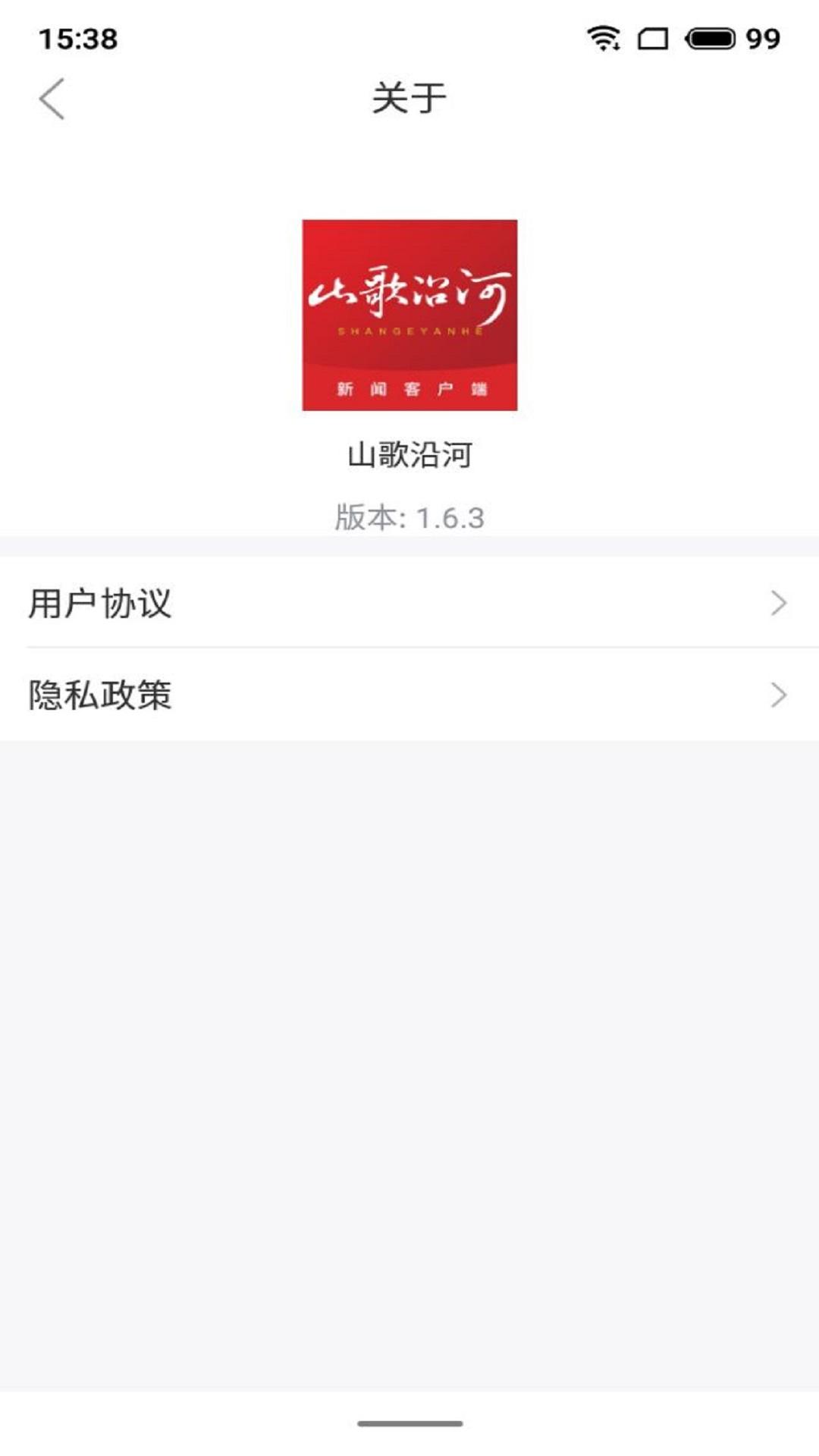Screen dimensions: 819x1456
Task: Tap the Wi-Fi status icon
Action: tap(603, 36)
